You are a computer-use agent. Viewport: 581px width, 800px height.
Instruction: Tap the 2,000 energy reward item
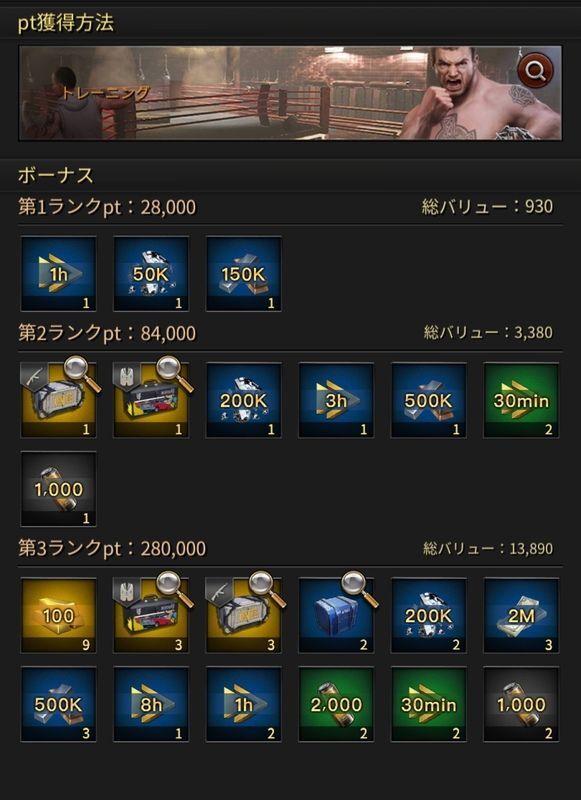pos(336,704)
